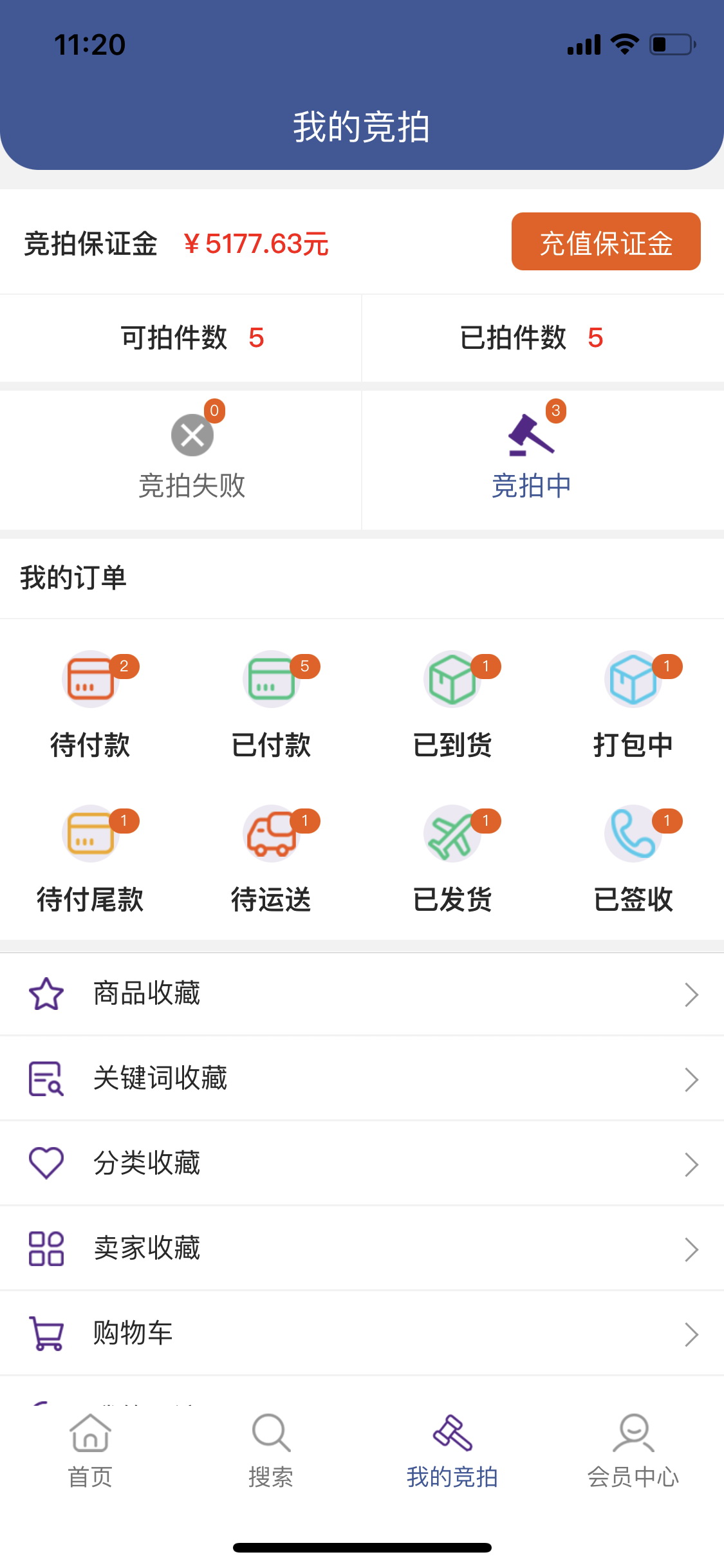
Task: Tap the 充值保证金 button
Action: click(x=606, y=242)
